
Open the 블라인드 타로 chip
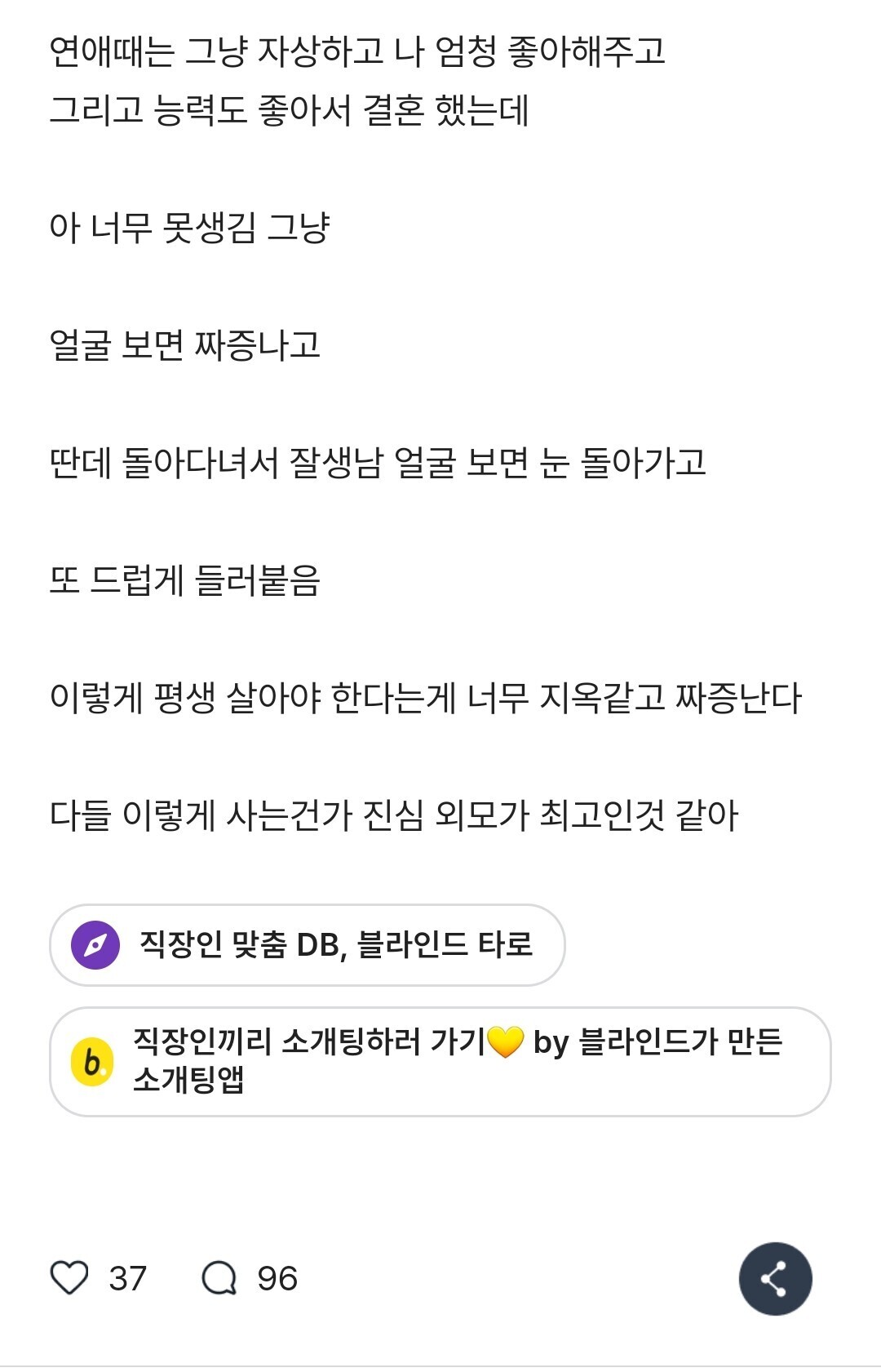point(308,945)
